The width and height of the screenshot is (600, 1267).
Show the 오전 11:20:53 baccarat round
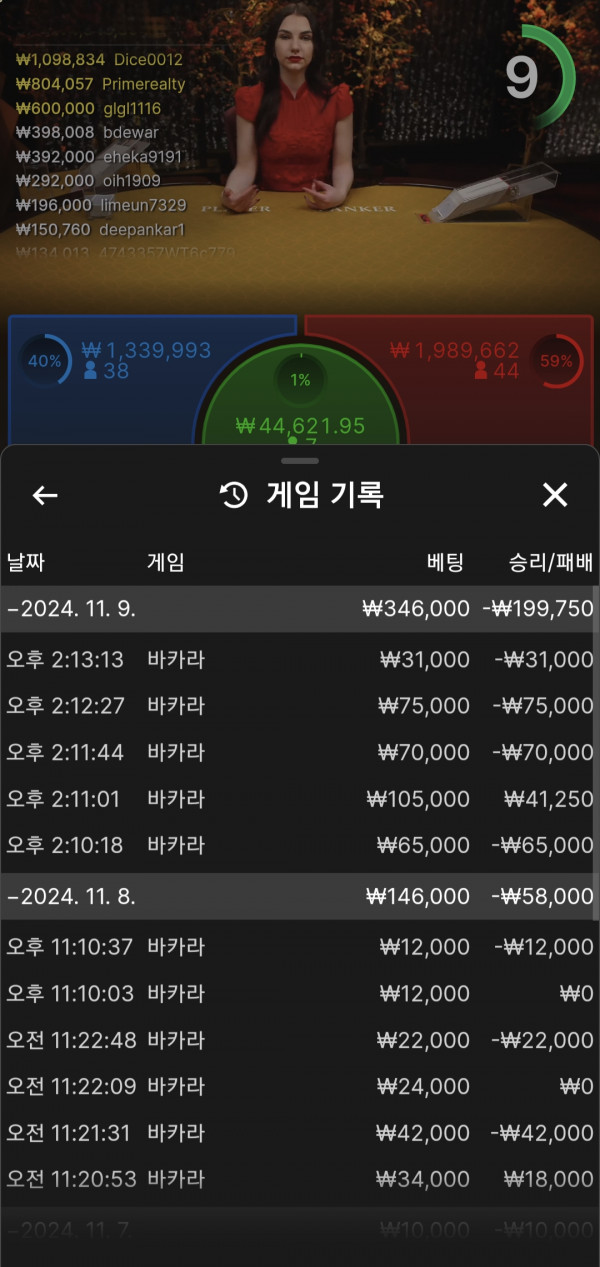pyautogui.click(x=300, y=1179)
